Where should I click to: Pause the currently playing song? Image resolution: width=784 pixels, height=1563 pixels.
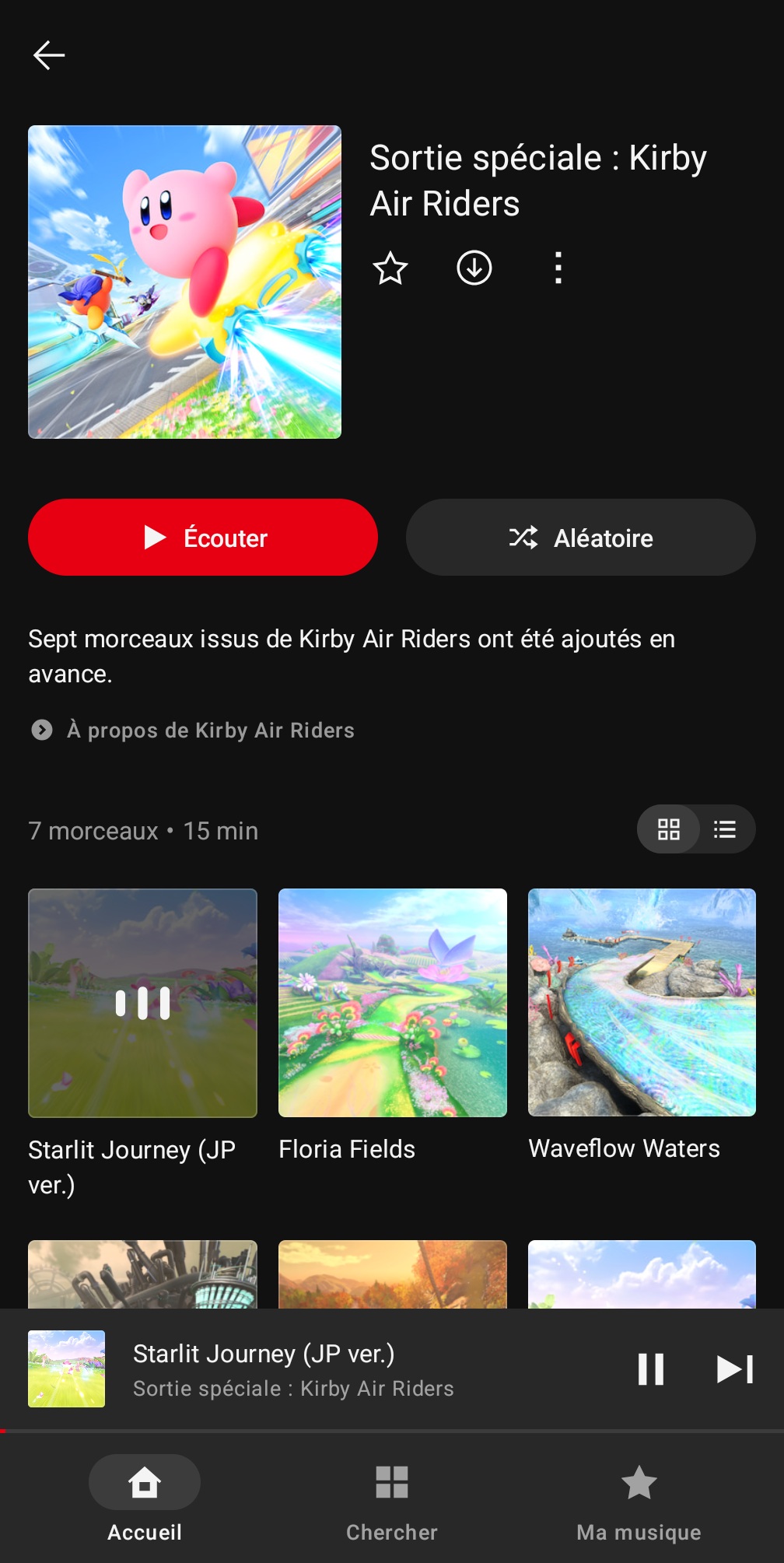[651, 1369]
